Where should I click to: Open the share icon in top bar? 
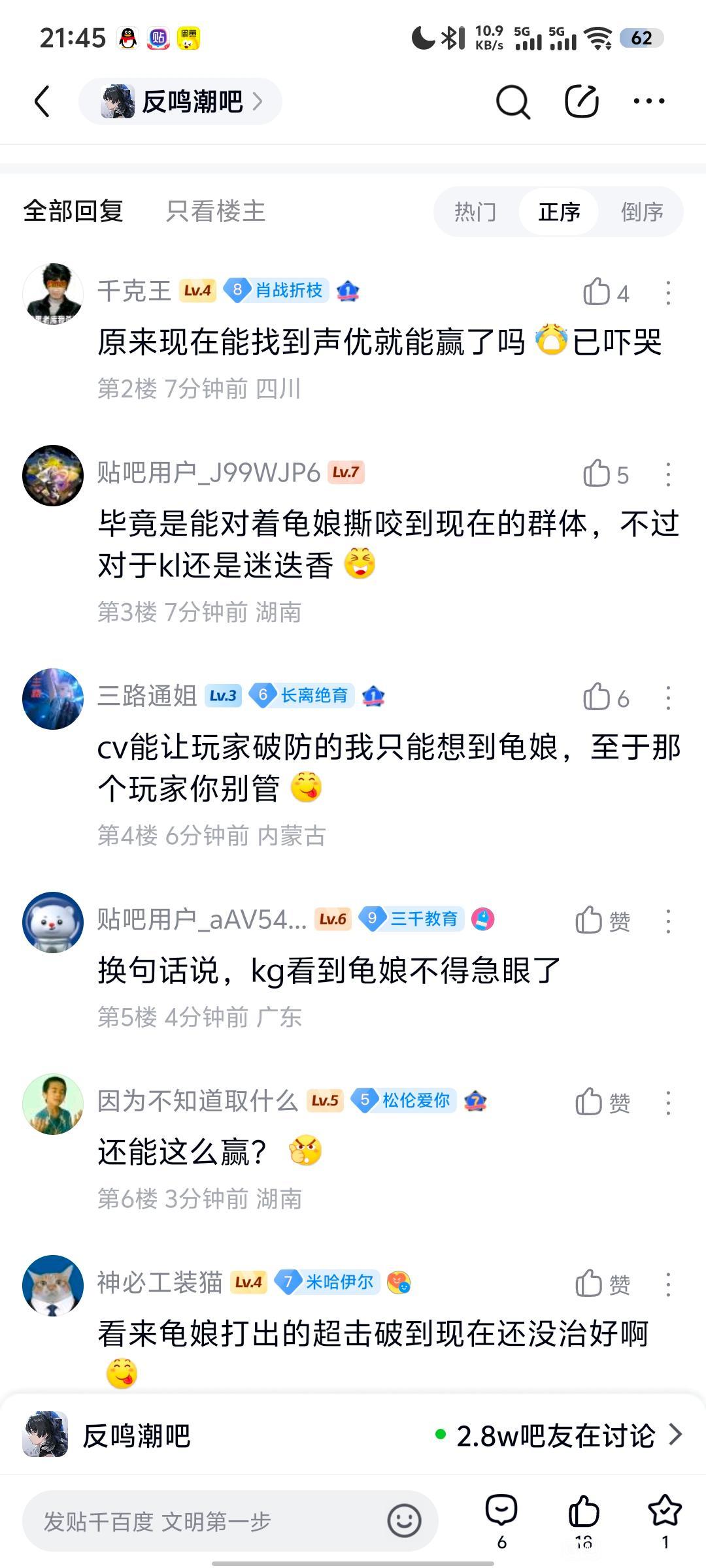(581, 102)
